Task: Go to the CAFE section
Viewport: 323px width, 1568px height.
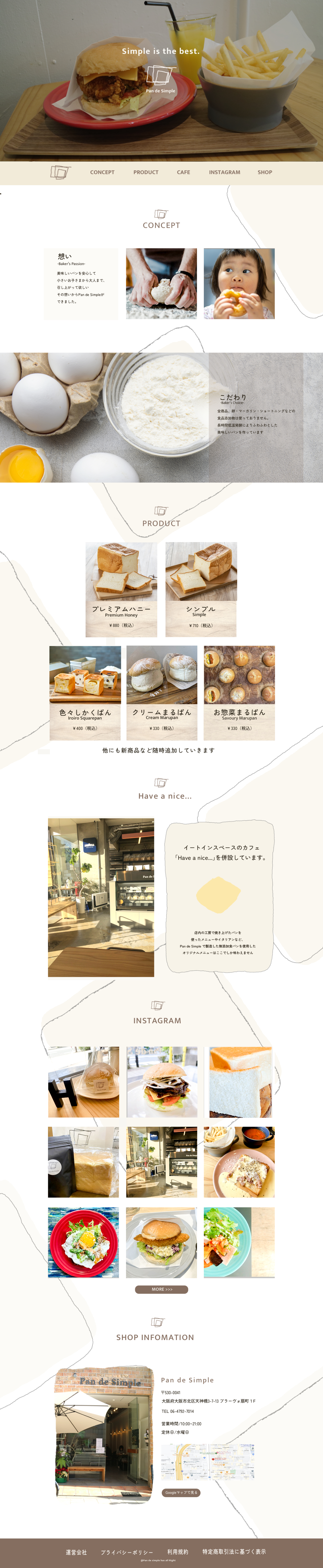Action: click(183, 172)
